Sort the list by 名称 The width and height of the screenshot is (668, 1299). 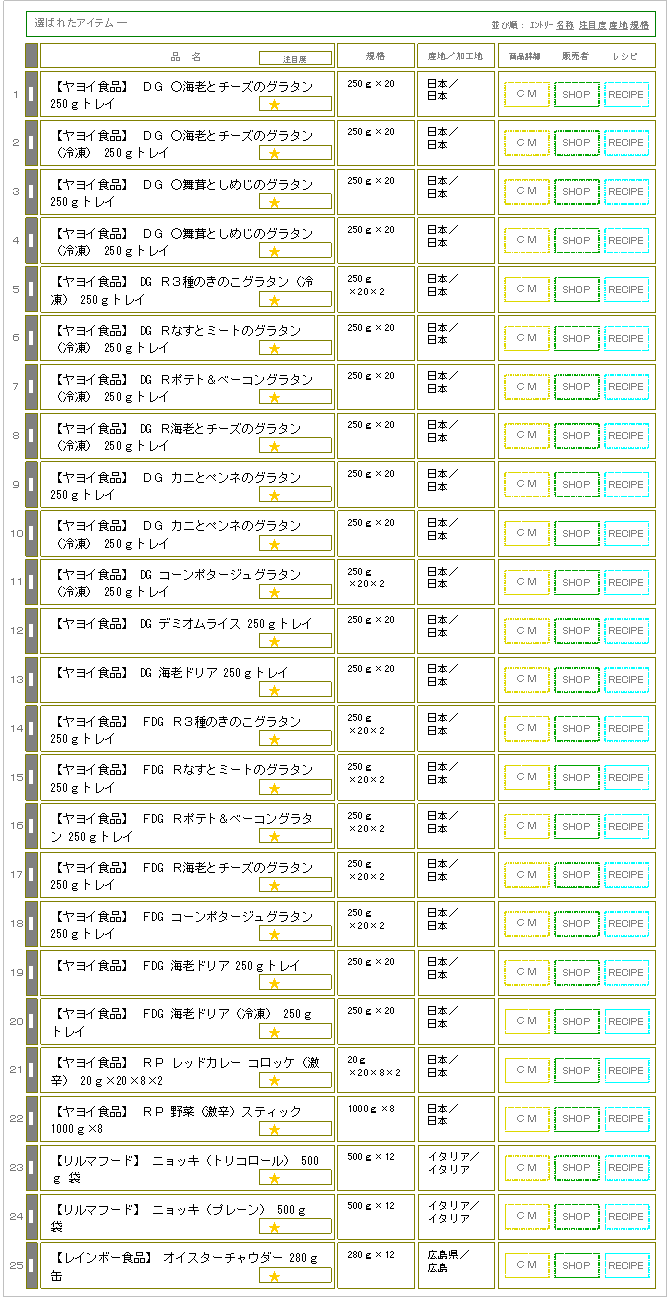(x=565, y=24)
